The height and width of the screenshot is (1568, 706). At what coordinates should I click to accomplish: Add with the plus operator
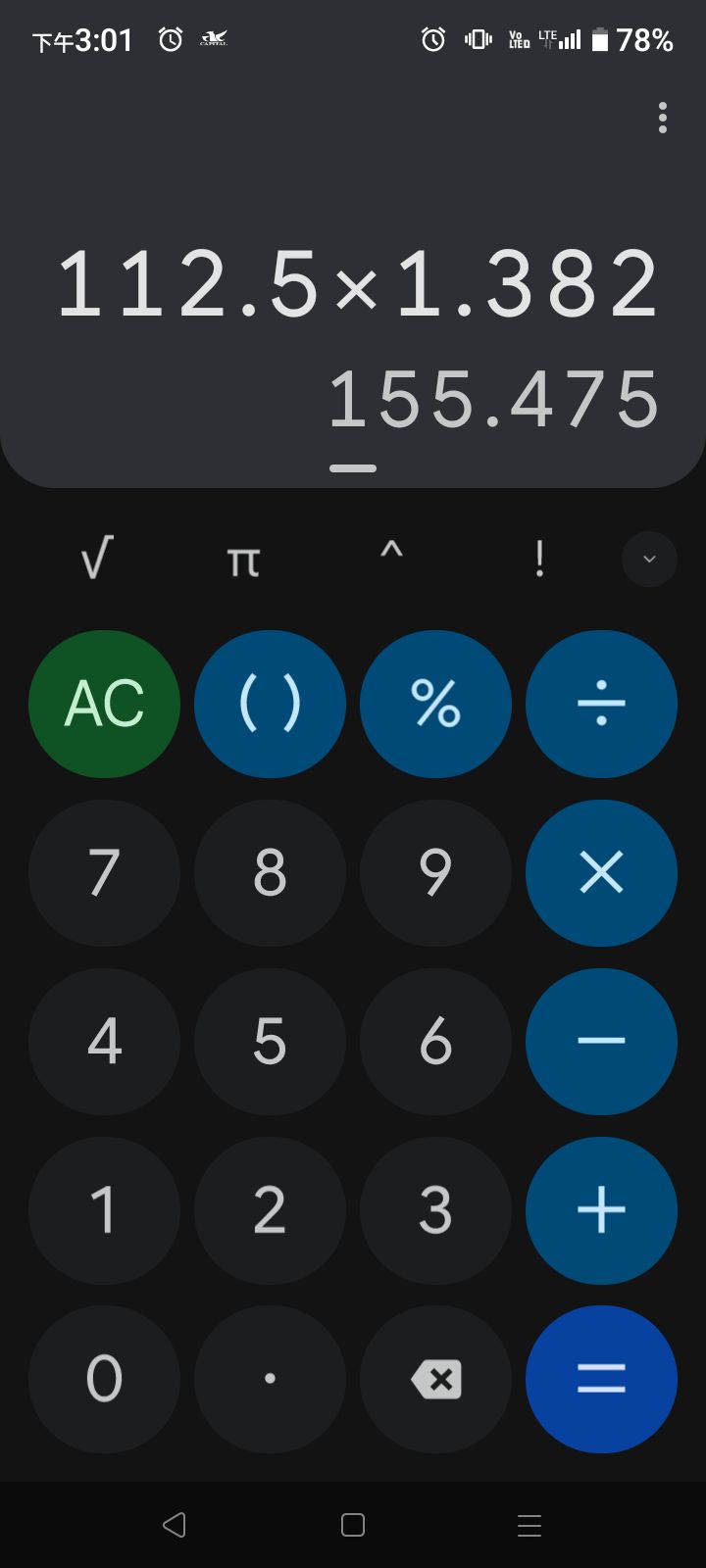[601, 1210]
